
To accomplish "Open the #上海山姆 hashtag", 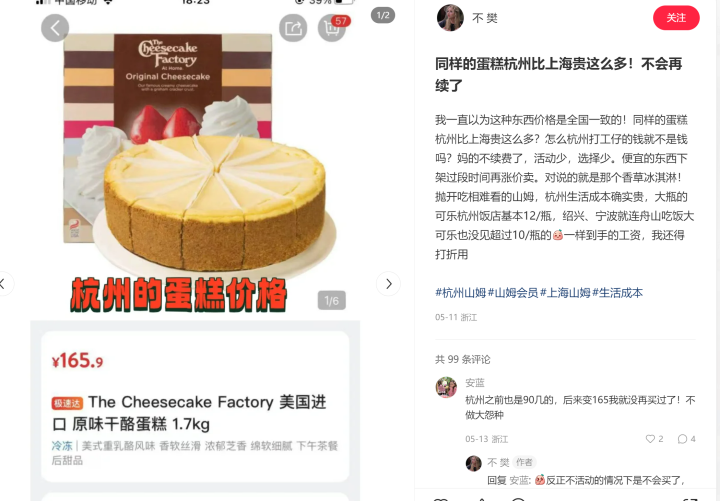I will pyautogui.click(x=565, y=292).
